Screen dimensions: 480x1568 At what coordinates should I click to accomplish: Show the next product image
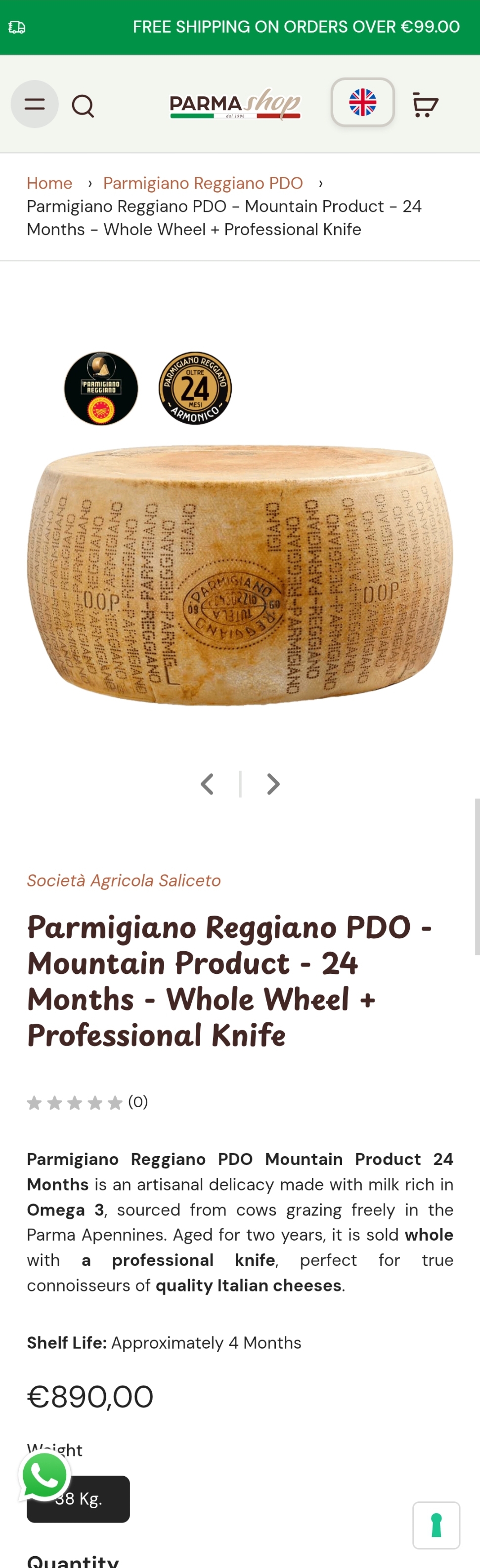click(x=273, y=784)
